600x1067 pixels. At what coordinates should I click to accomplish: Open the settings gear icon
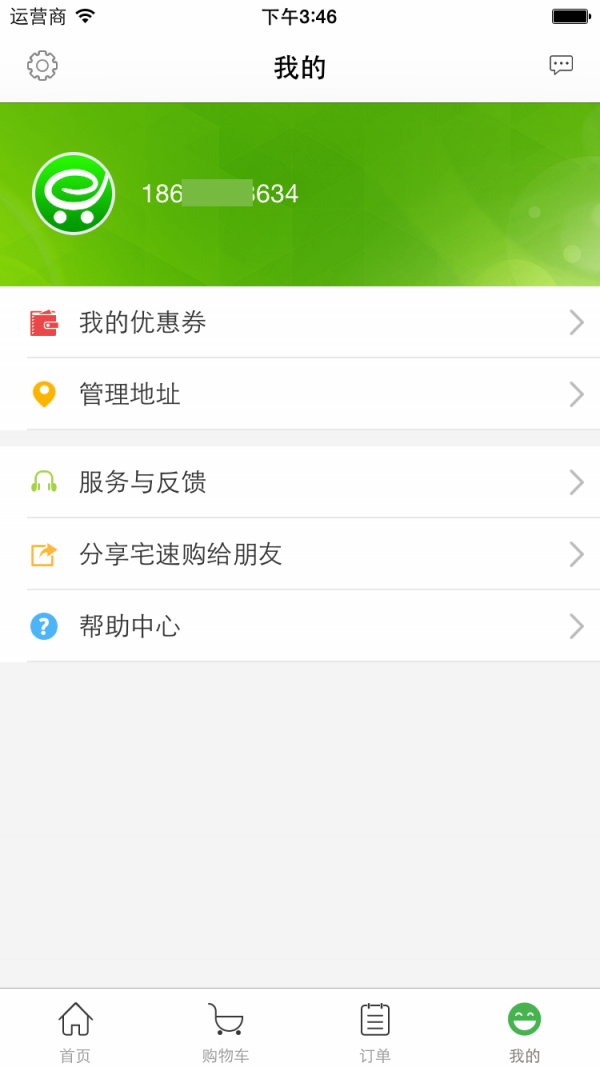point(42,66)
